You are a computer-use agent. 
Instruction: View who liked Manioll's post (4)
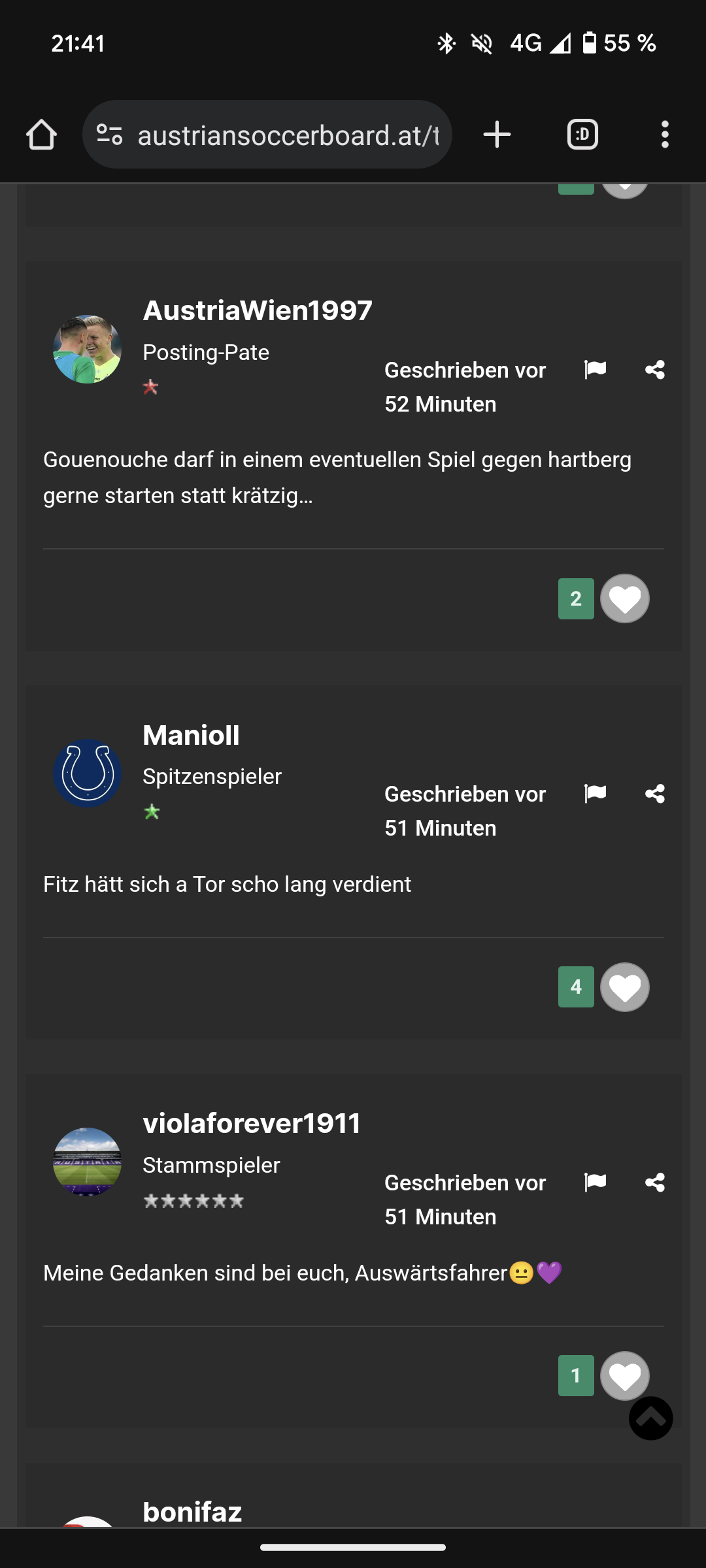tap(576, 987)
